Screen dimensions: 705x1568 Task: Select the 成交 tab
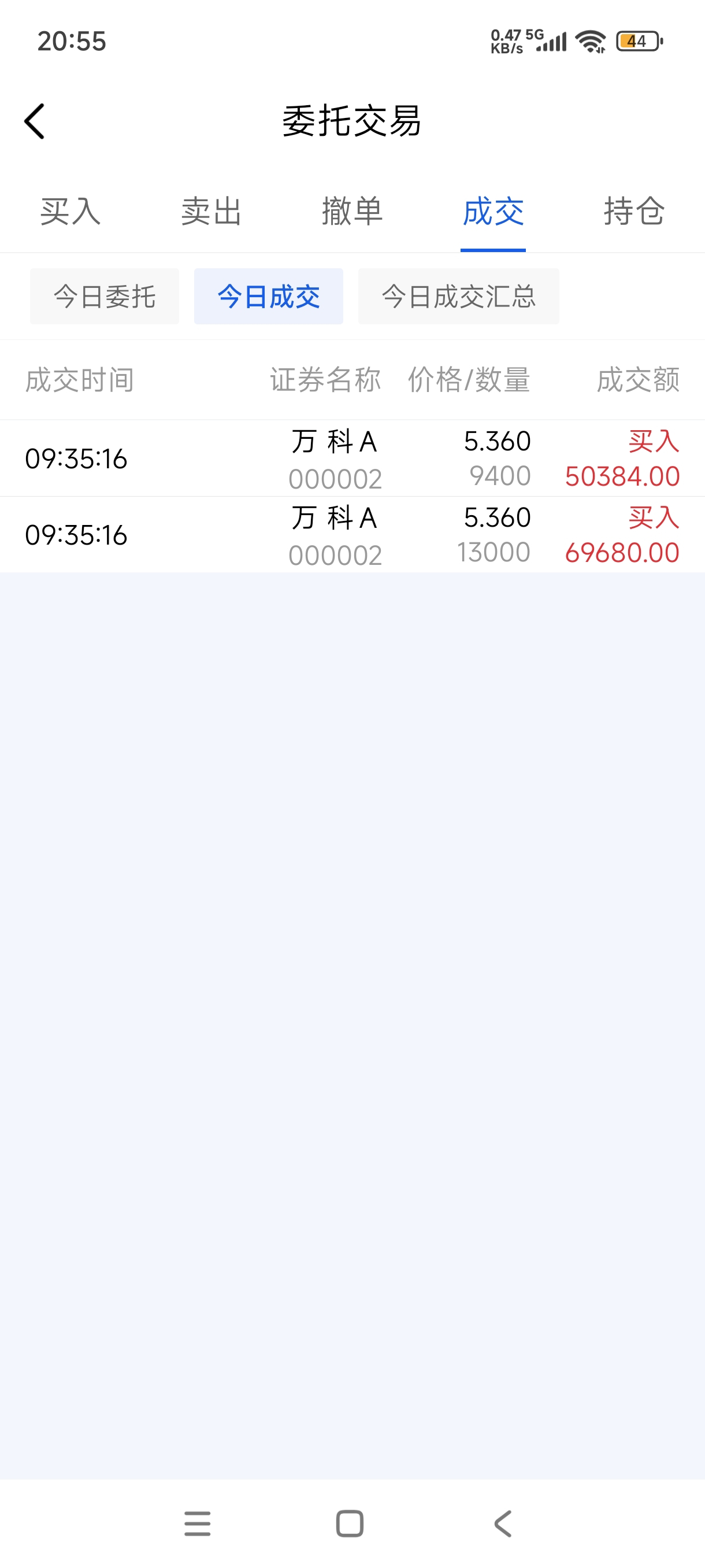coord(493,212)
